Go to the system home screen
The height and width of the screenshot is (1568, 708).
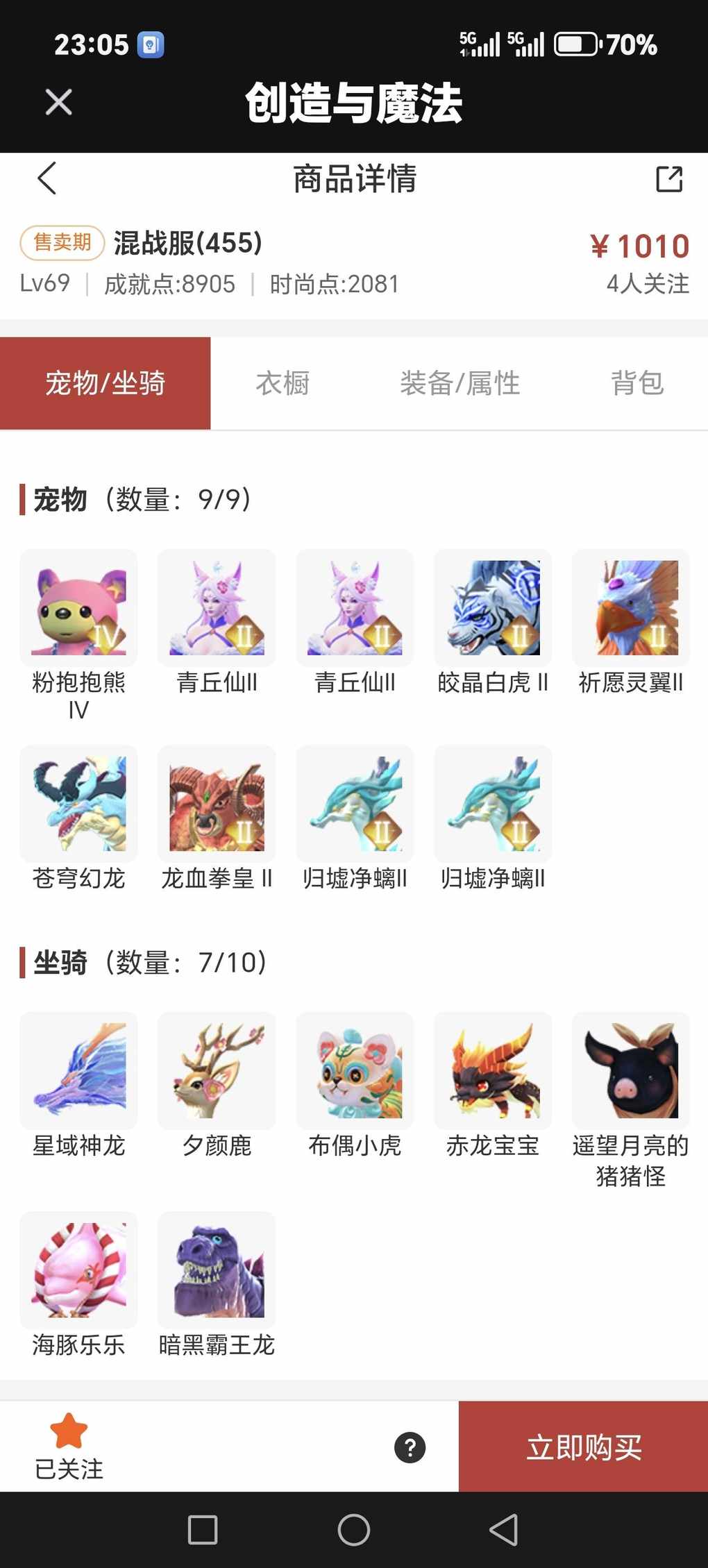click(x=353, y=1530)
